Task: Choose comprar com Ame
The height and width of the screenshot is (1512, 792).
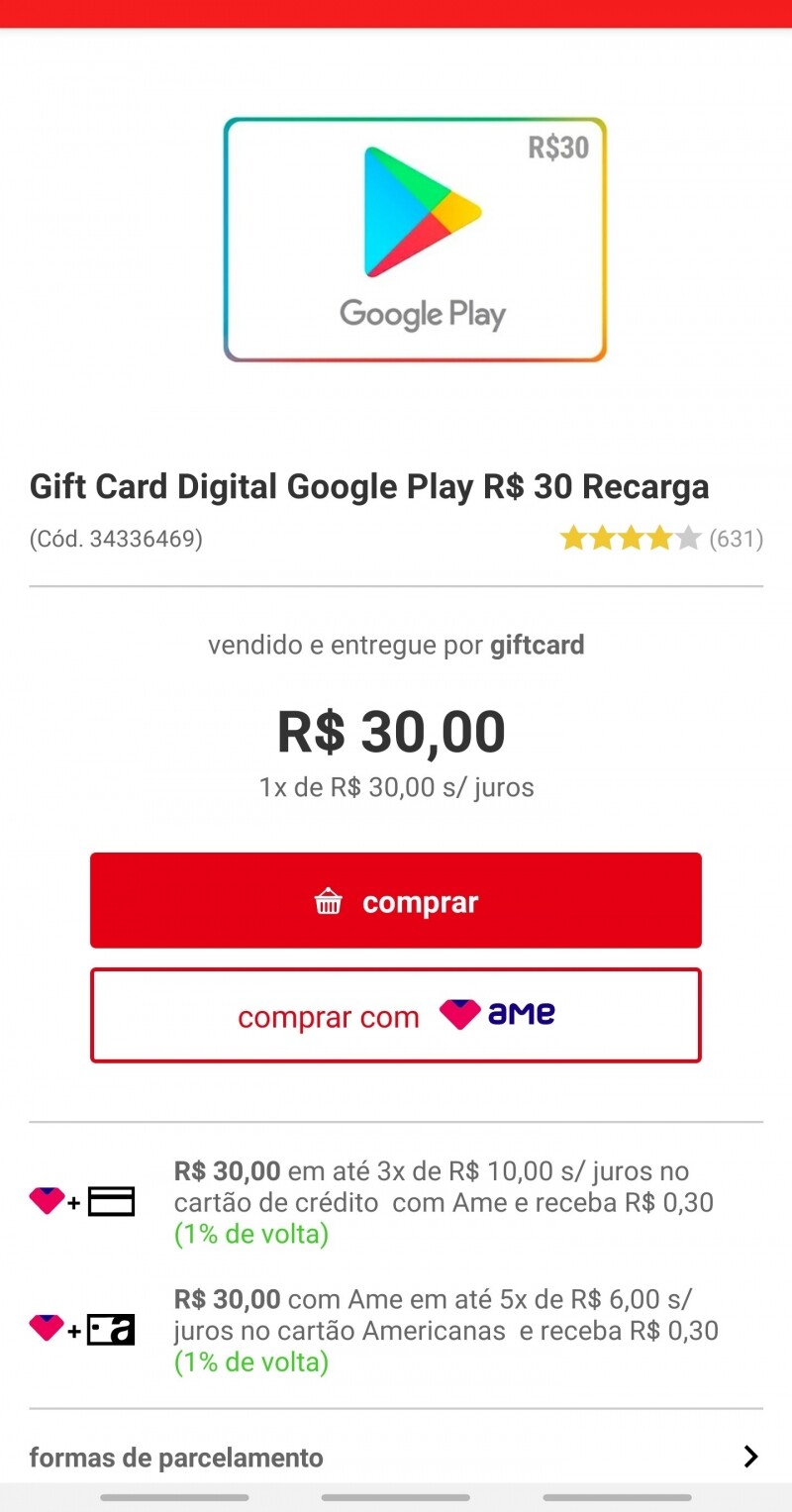Action: click(396, 1015)
